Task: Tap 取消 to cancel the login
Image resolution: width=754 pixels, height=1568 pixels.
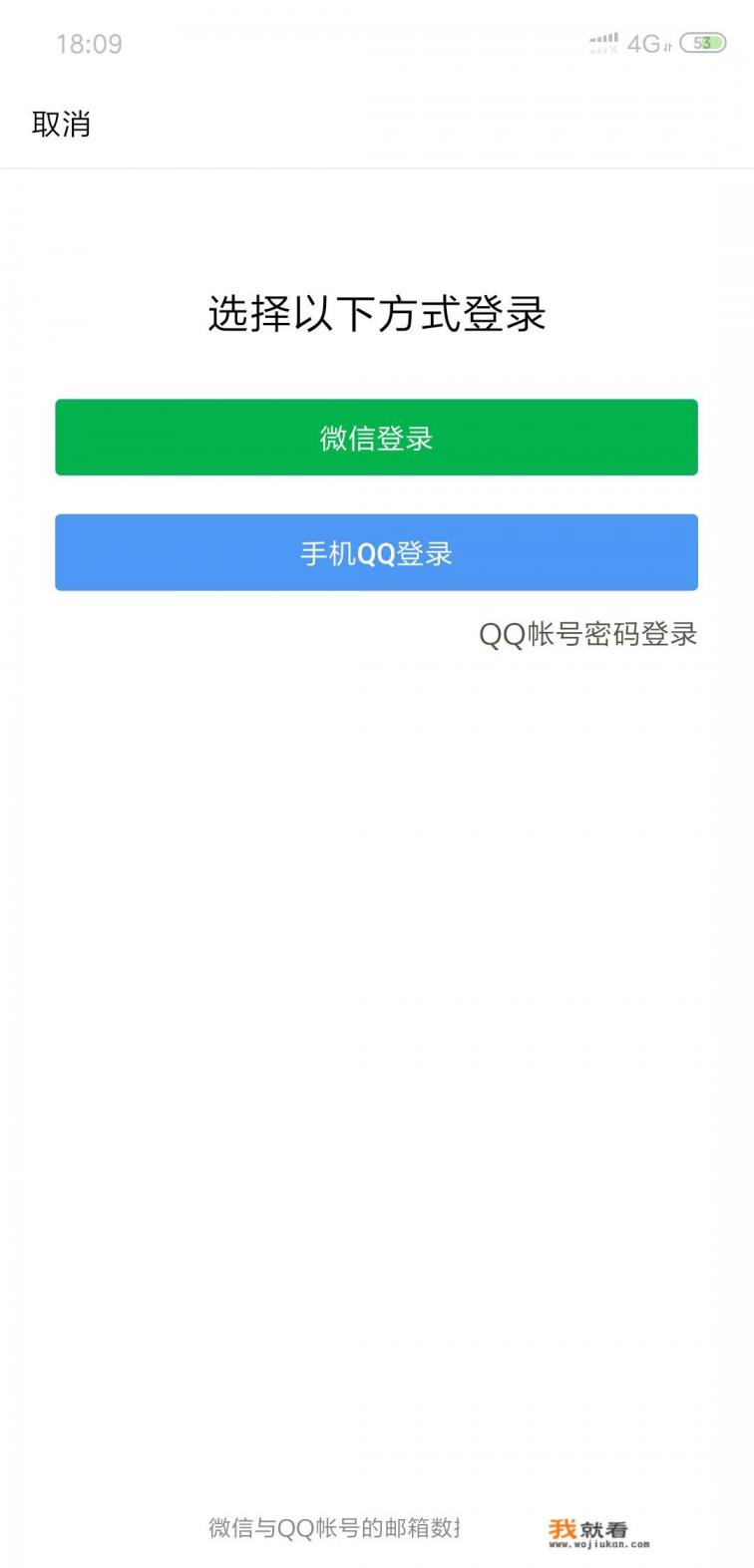Action: pyautogui.click(x=60, y=124)
